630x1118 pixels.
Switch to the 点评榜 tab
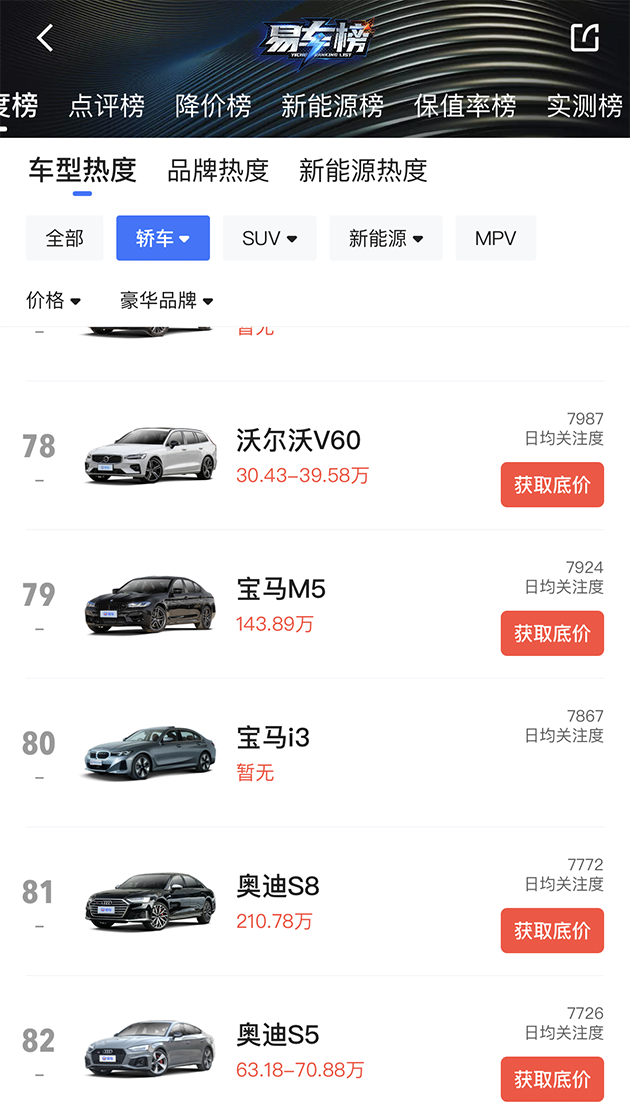107,106
